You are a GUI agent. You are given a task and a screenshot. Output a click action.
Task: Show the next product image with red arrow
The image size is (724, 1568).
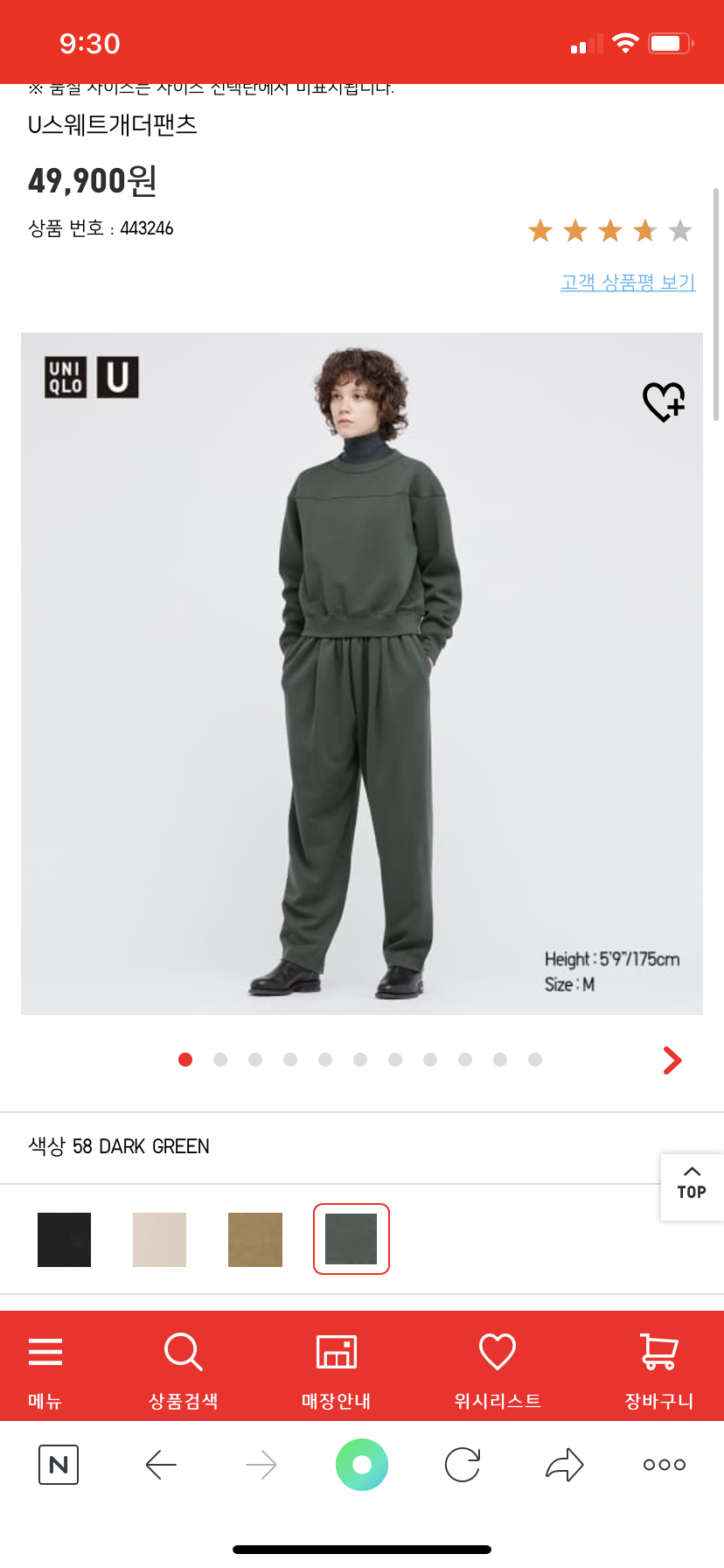tap(672, 1060)
